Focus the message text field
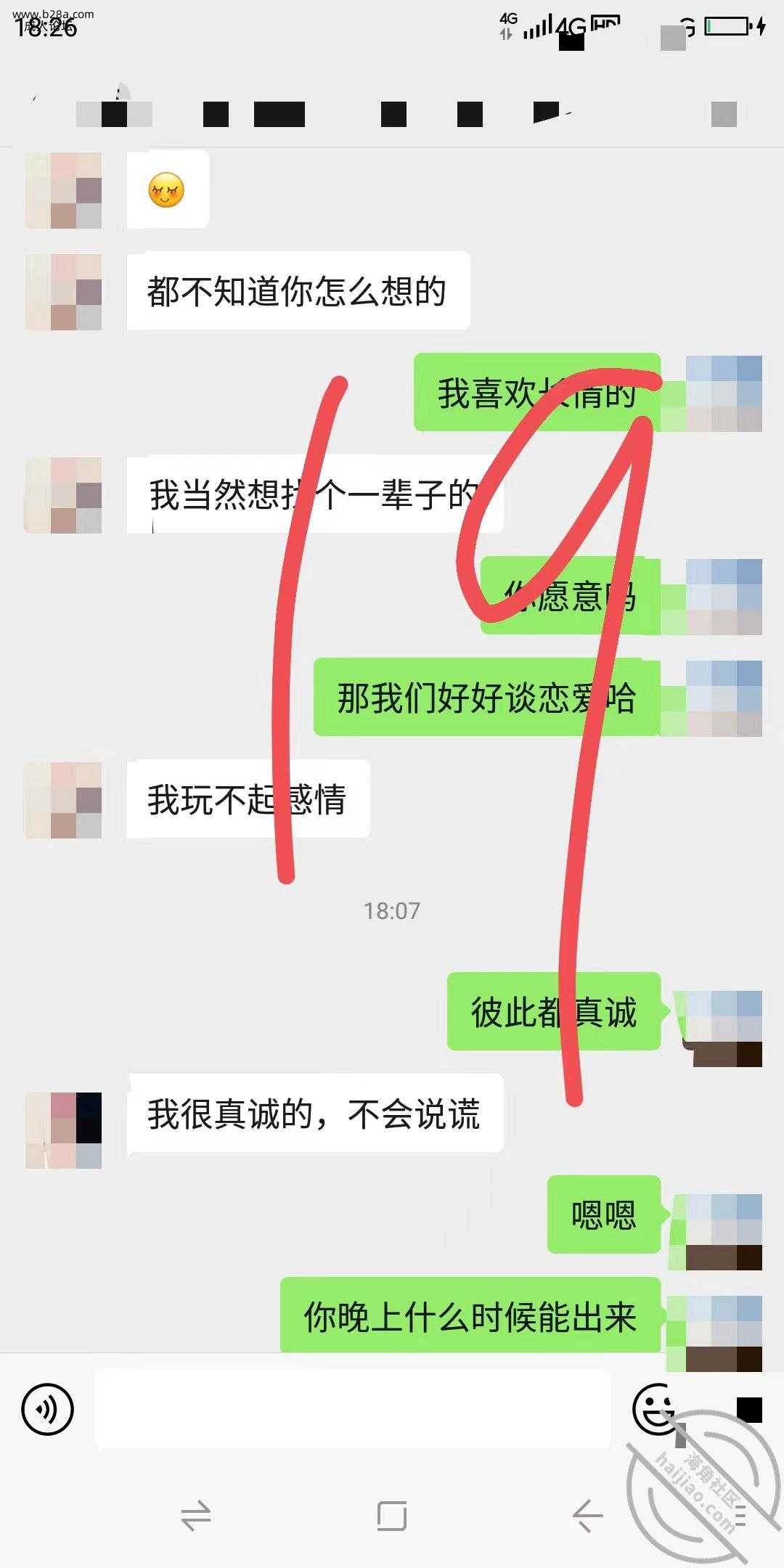The height and width of the screenshot is (1568, 784). point(352,1409)
